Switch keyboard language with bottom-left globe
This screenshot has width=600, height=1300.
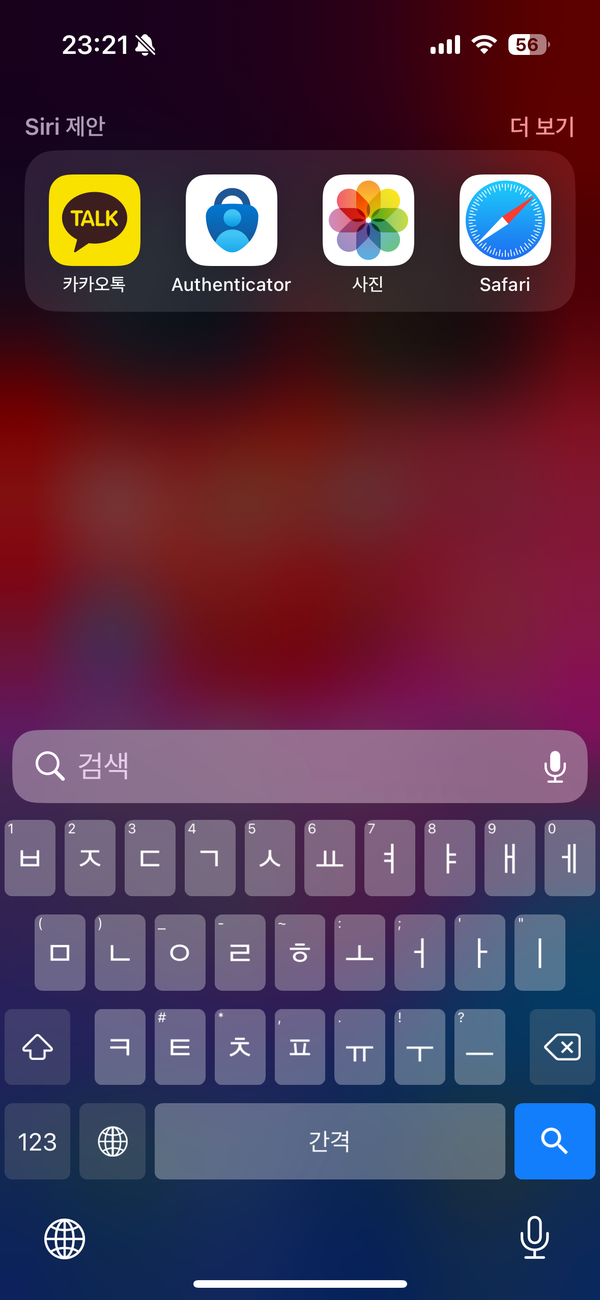(65, 1239)
